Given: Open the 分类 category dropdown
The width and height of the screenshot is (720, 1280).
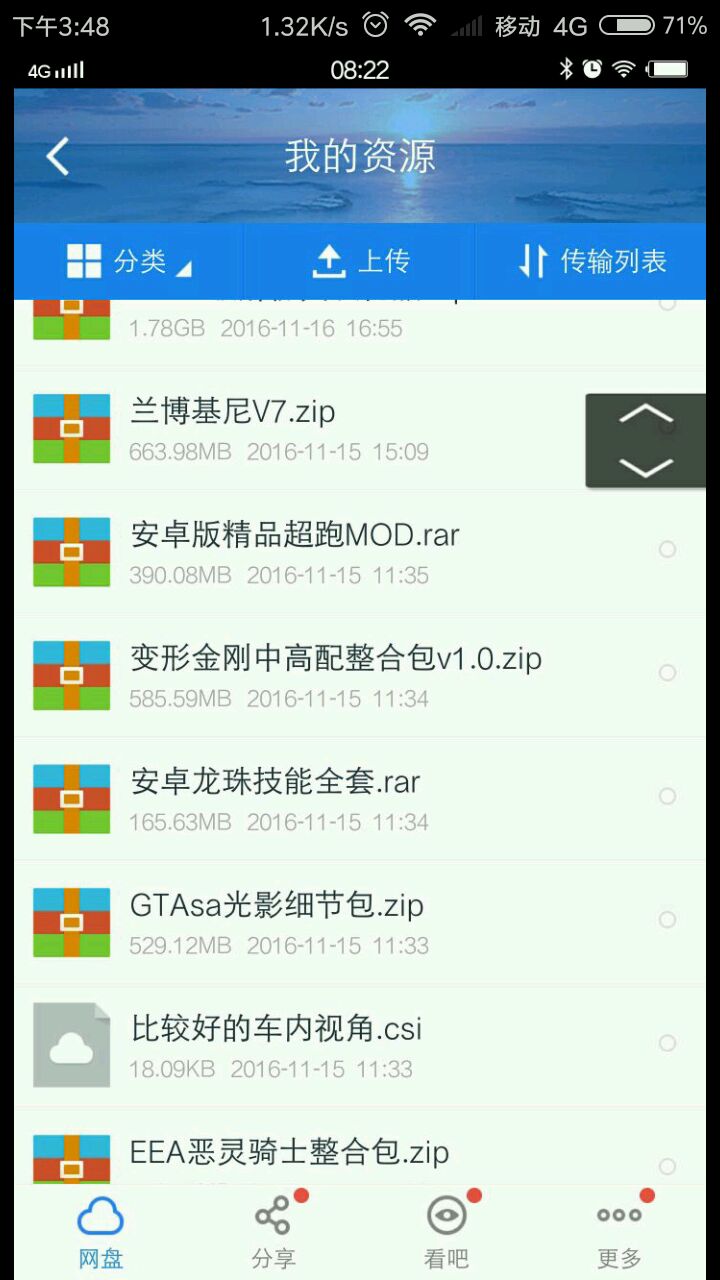Looking at the screenshot, I should [x=128, y=262].
